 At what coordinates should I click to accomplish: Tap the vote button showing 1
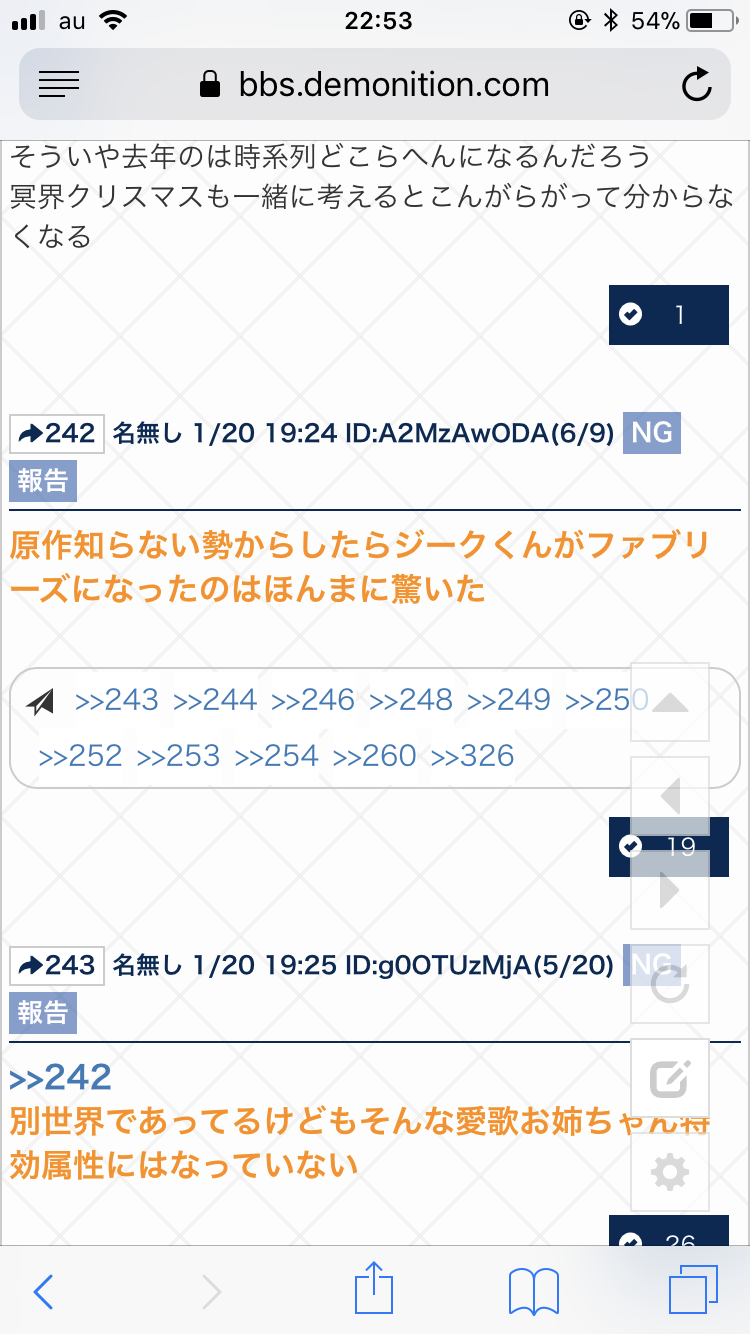point(668,315)
